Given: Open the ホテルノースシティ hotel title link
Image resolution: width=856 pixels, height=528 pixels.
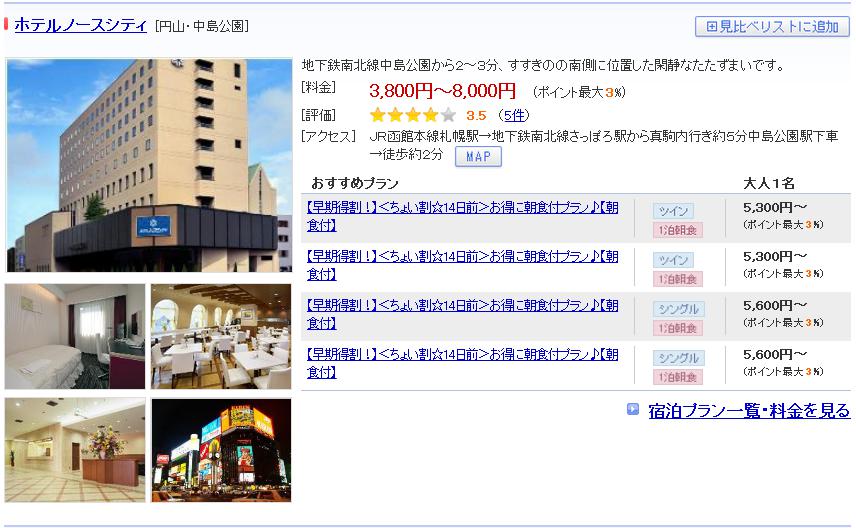Looking at the screenshot, I should [x=80, y=26].
